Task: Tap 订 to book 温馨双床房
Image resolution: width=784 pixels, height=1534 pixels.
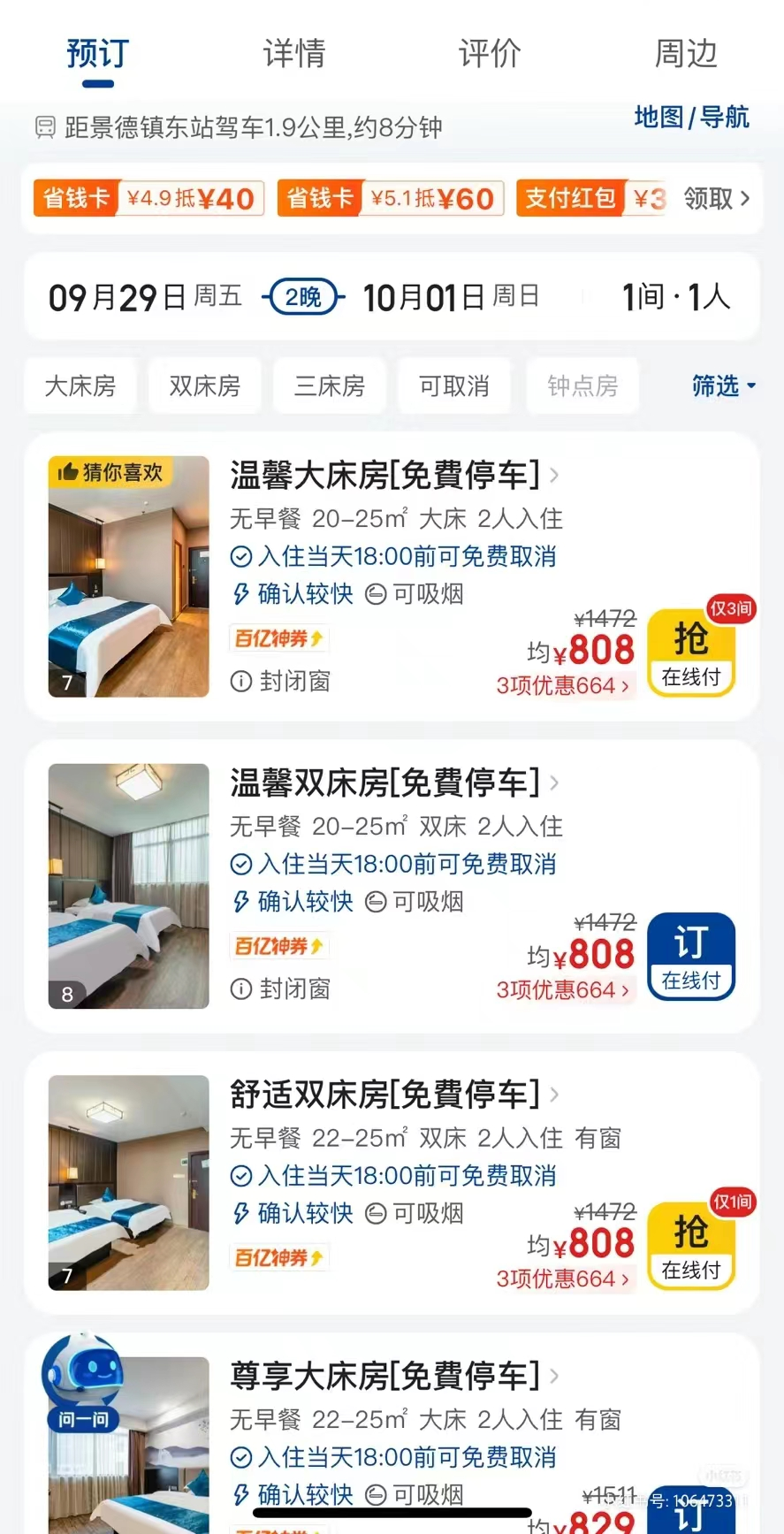Action: [x=691, y=958]
